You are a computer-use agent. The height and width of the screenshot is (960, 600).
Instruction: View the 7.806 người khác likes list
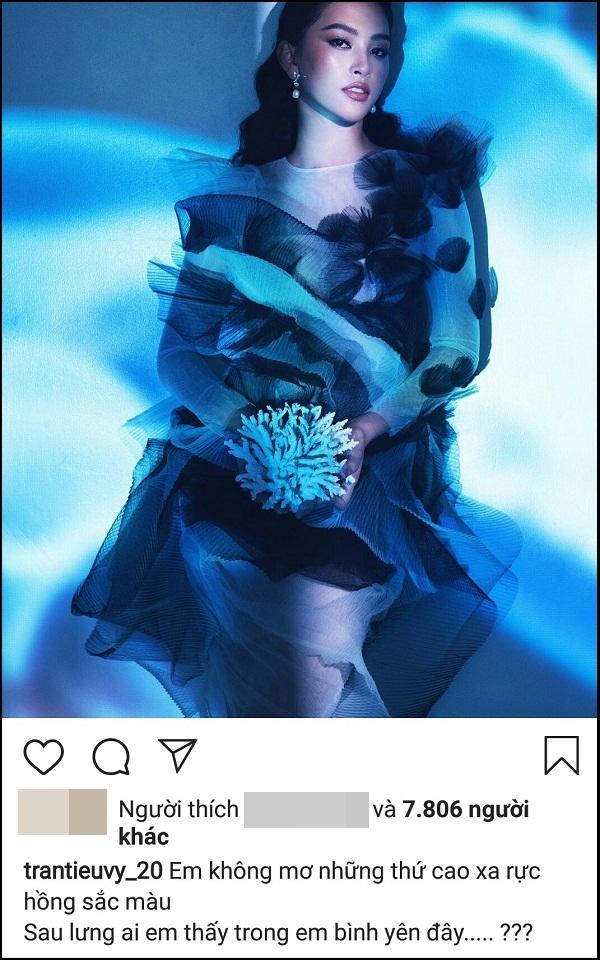pos(464,810)
